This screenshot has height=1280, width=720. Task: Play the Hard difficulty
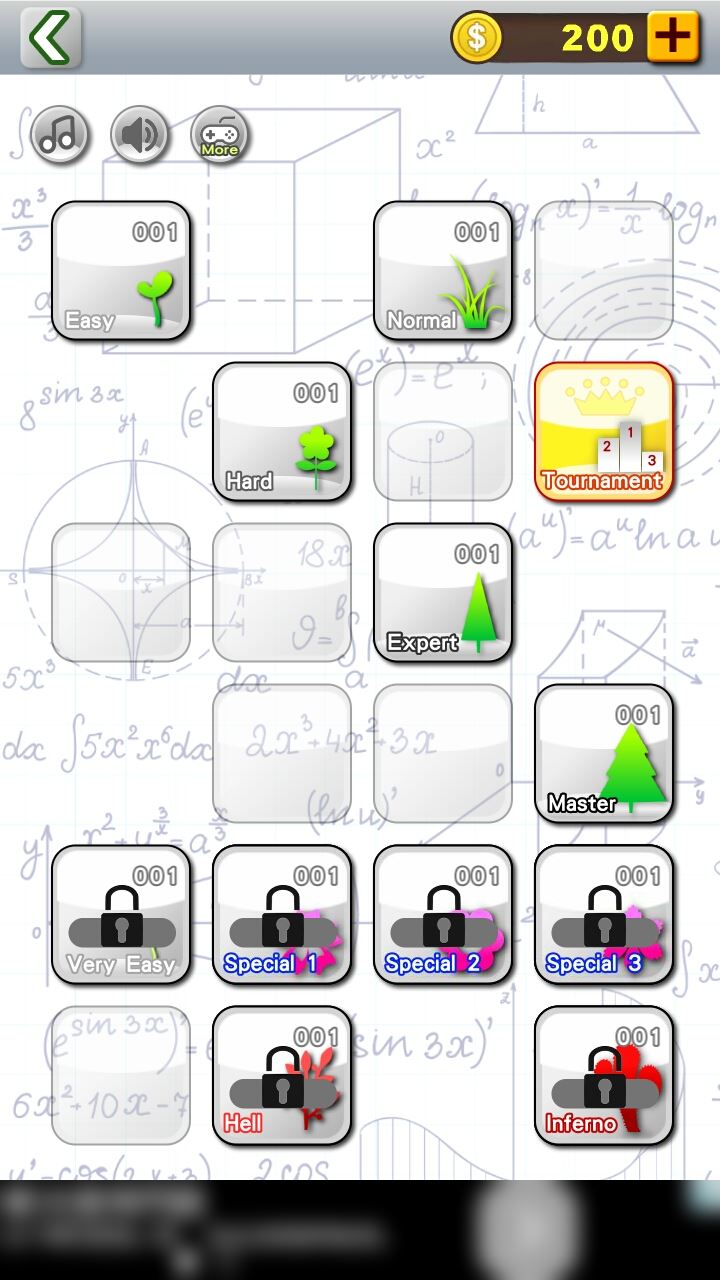[x=282, y=432]
